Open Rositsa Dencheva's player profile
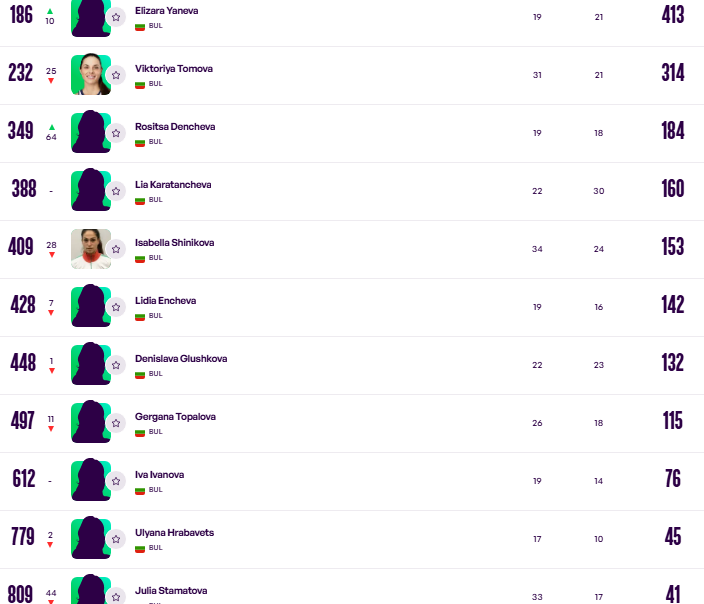The width and height of the screenshot is (704, 604). (x=175, y=127)
